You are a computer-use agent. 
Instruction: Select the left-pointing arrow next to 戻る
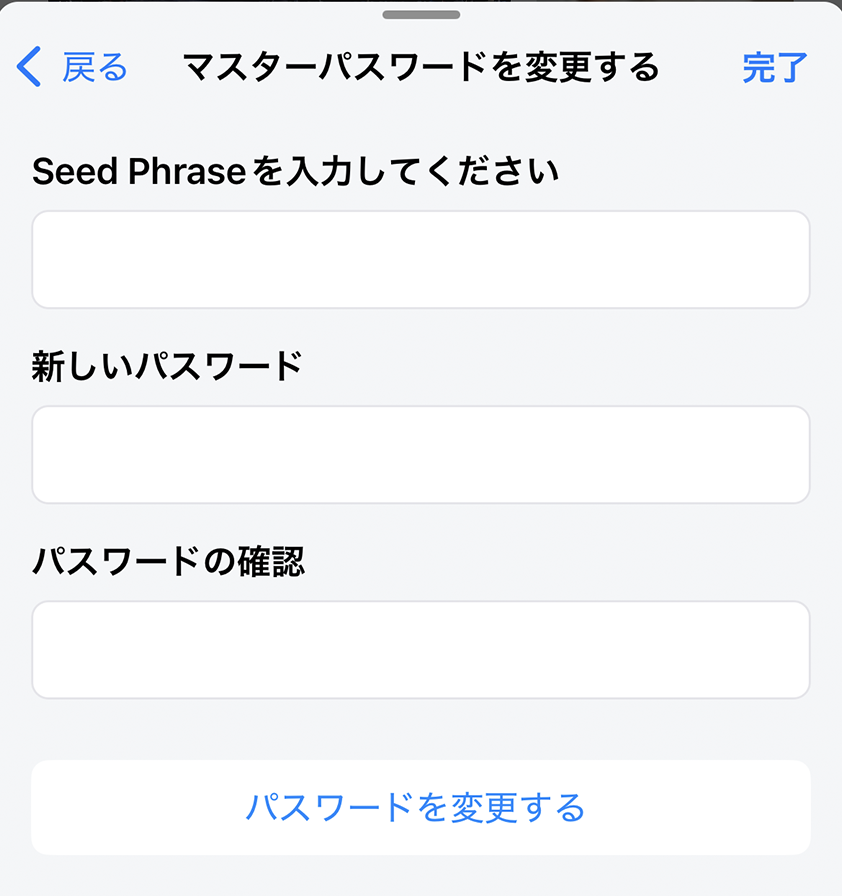click(x=28, y=66)
